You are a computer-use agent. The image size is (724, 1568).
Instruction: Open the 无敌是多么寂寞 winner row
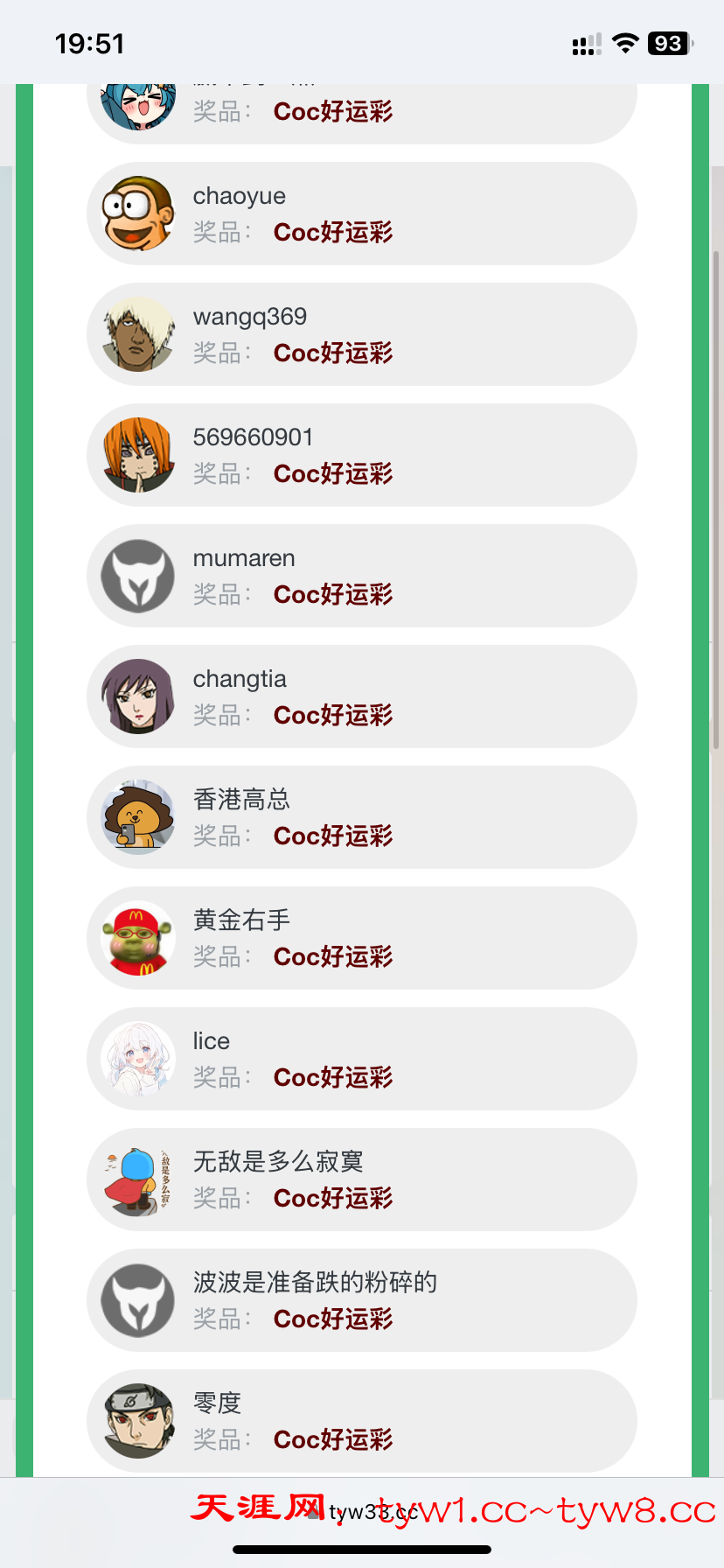coord(362,1179)
